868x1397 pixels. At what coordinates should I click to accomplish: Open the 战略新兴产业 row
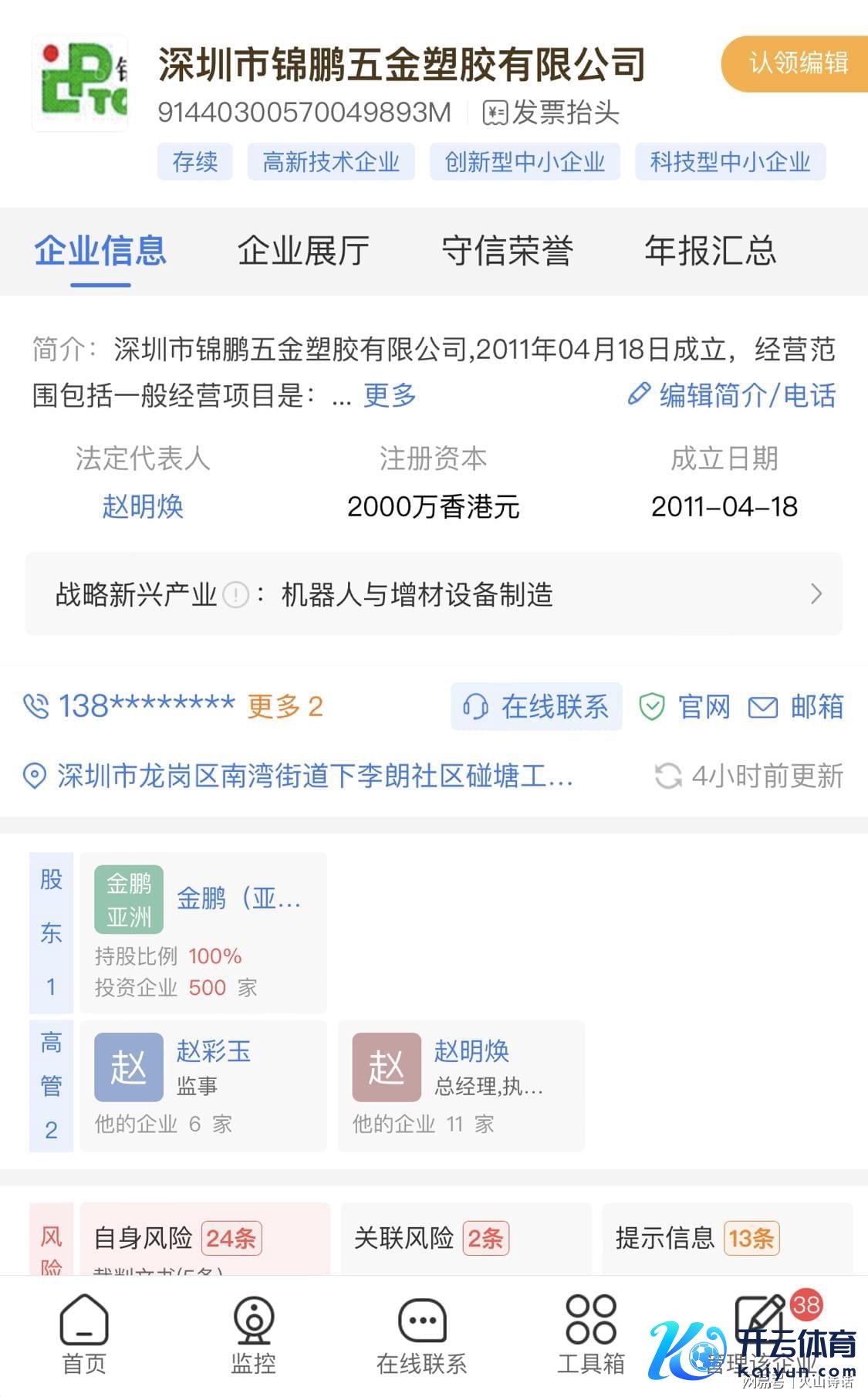(x=434, y=594)
